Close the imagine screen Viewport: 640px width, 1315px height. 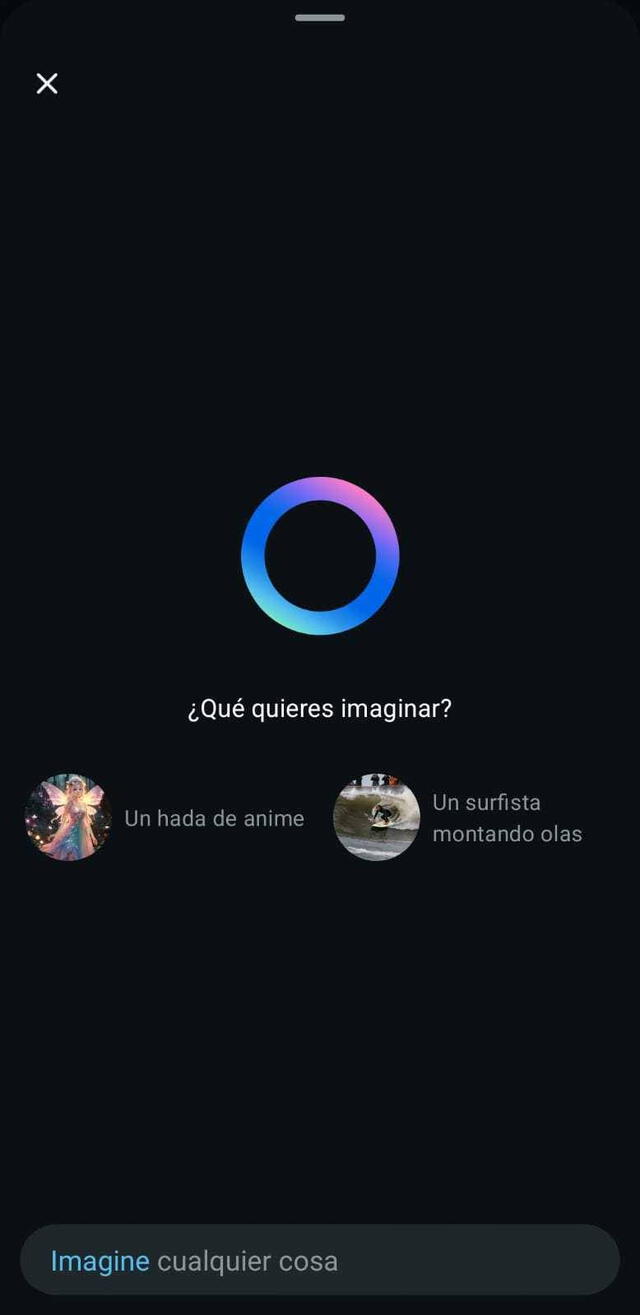tap(47, 83)
